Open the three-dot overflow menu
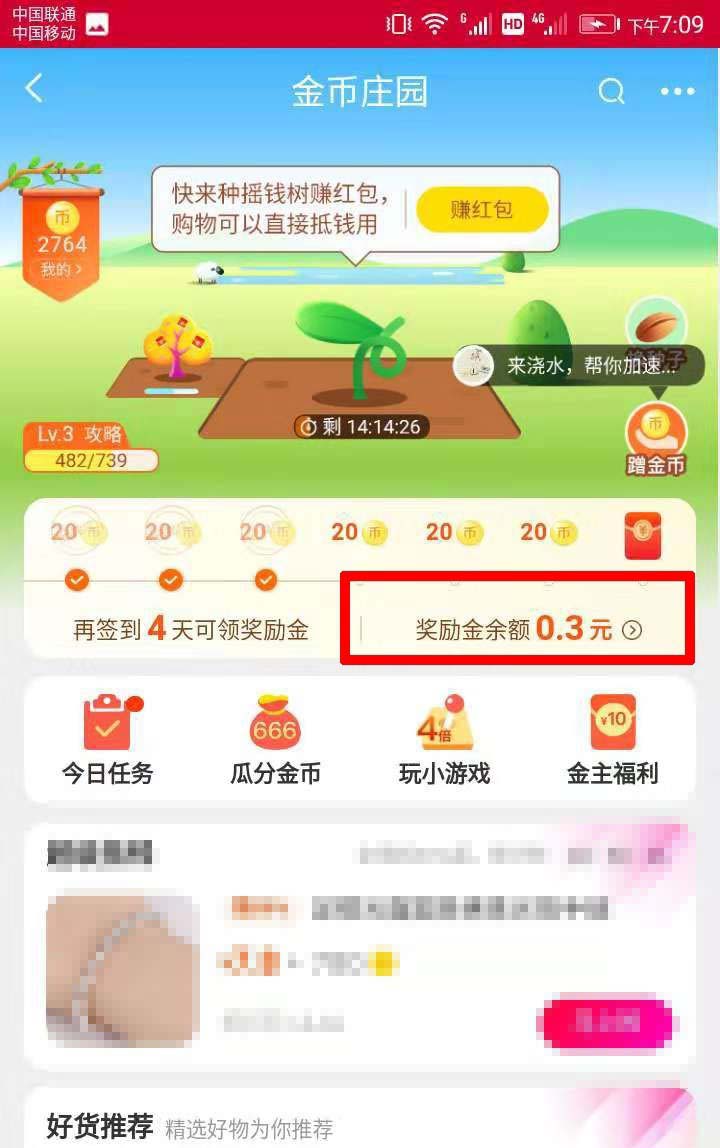The image size is (720, 1148). click(677, 92)
